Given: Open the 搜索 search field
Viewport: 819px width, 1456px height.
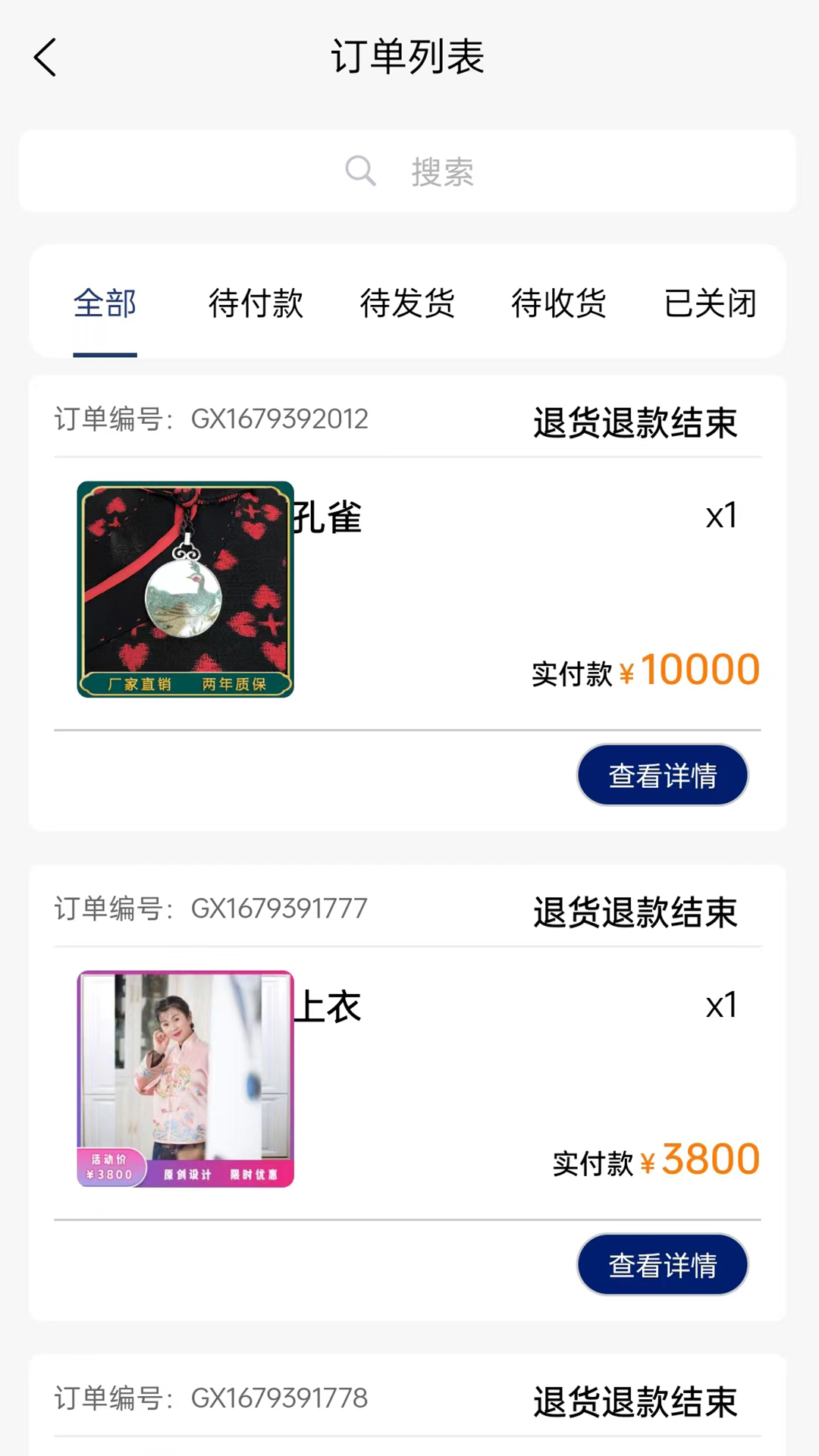Looking at the screenshot, I should pyautogui.click(x=408, y=171).
